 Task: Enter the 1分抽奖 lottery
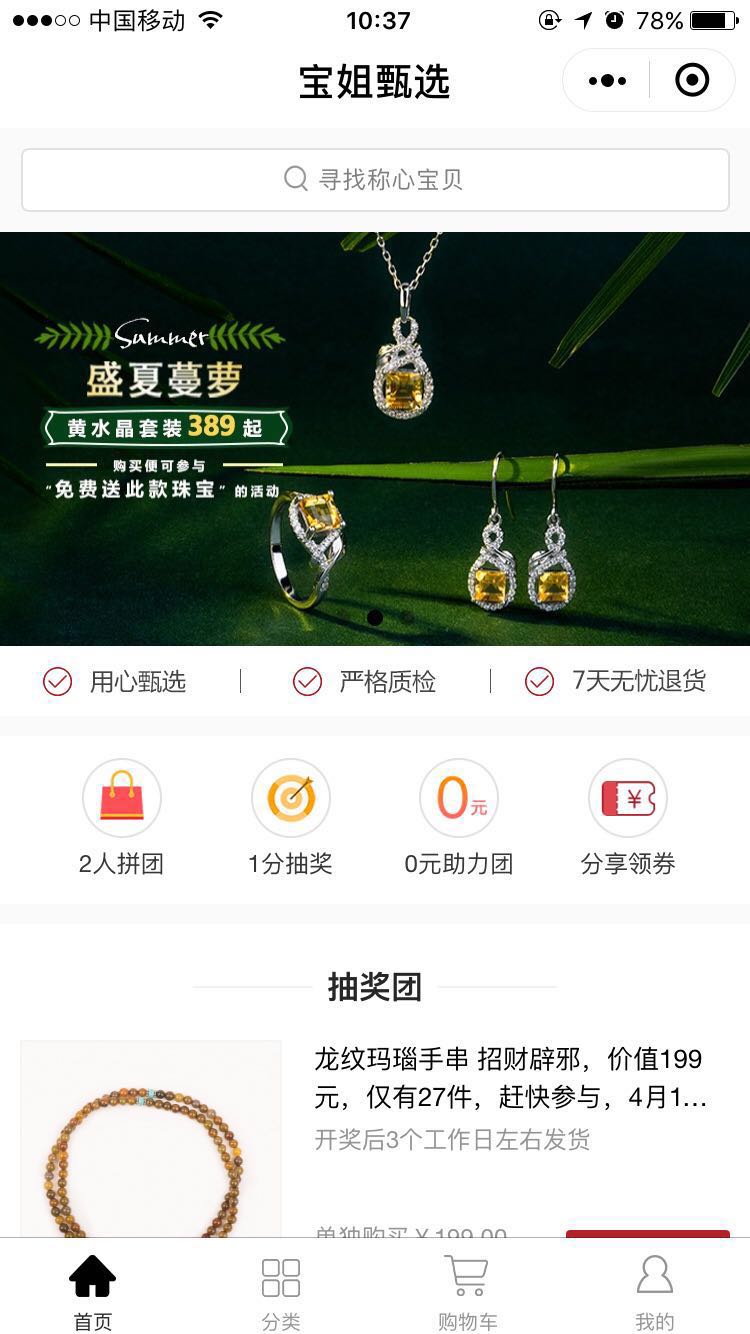tap(290, 816)
